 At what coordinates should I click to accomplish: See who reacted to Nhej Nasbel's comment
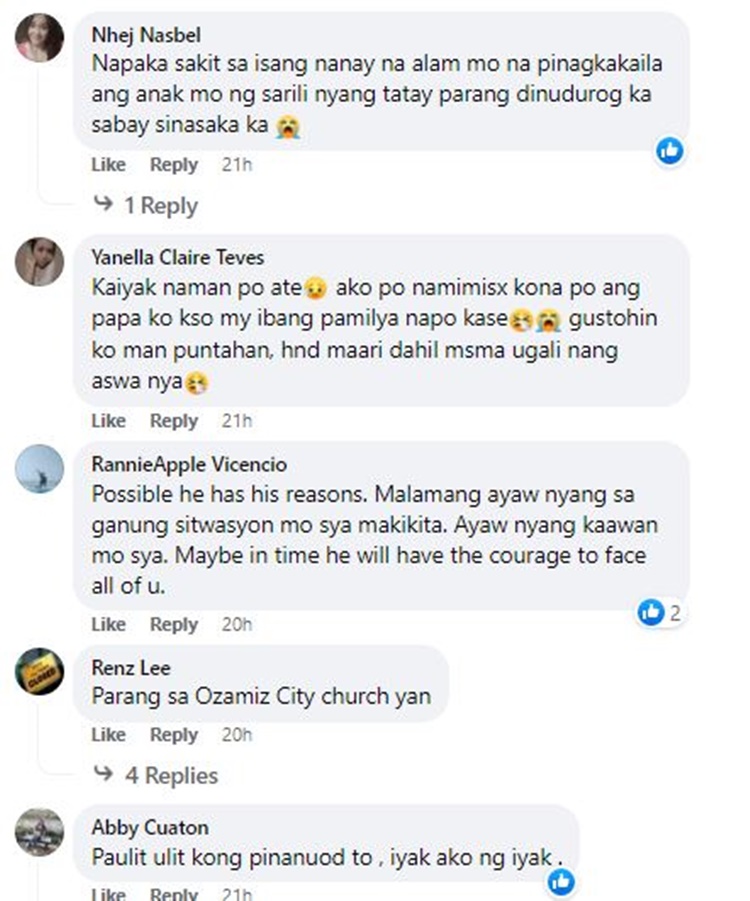click(x=669, y=151)
